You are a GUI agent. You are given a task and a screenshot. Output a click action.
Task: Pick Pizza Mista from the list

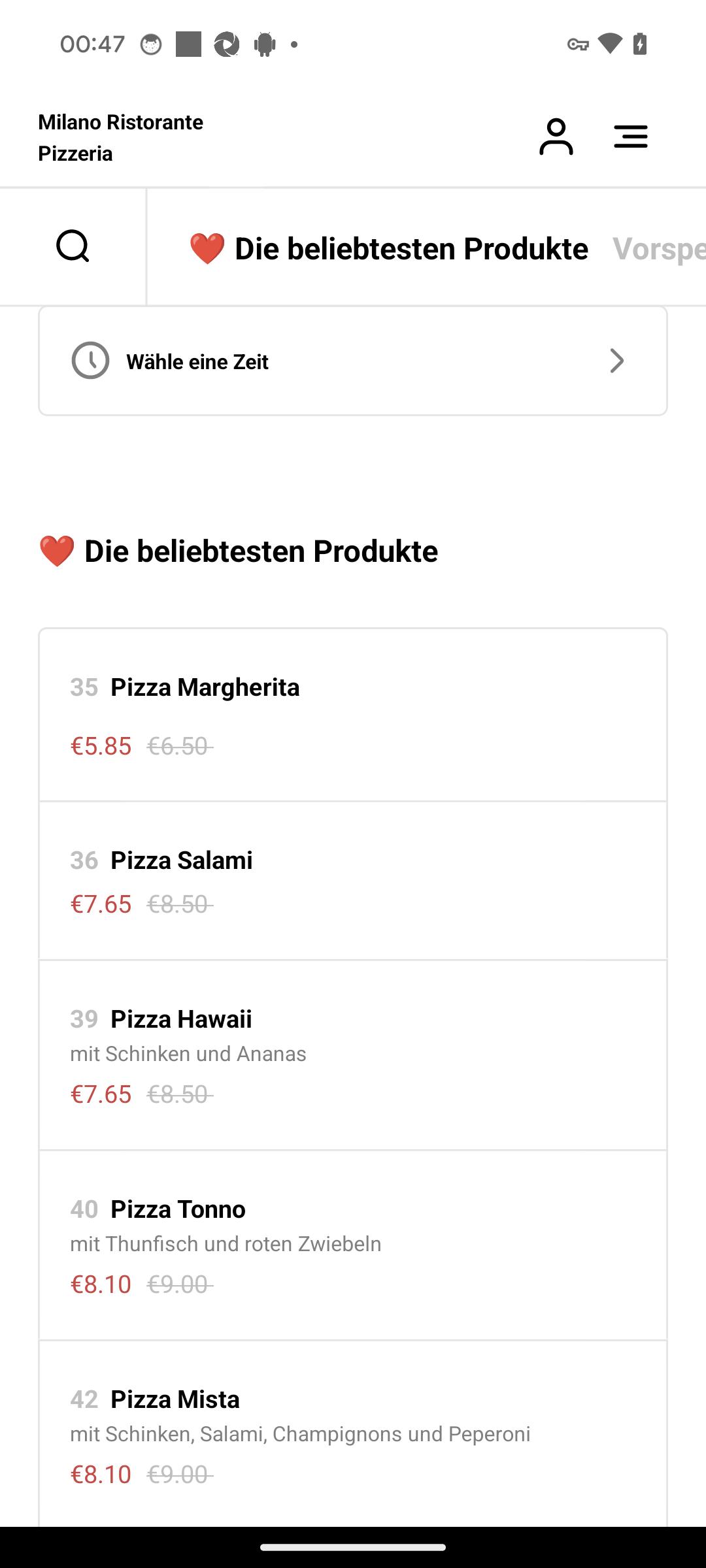click(353, 1434)
